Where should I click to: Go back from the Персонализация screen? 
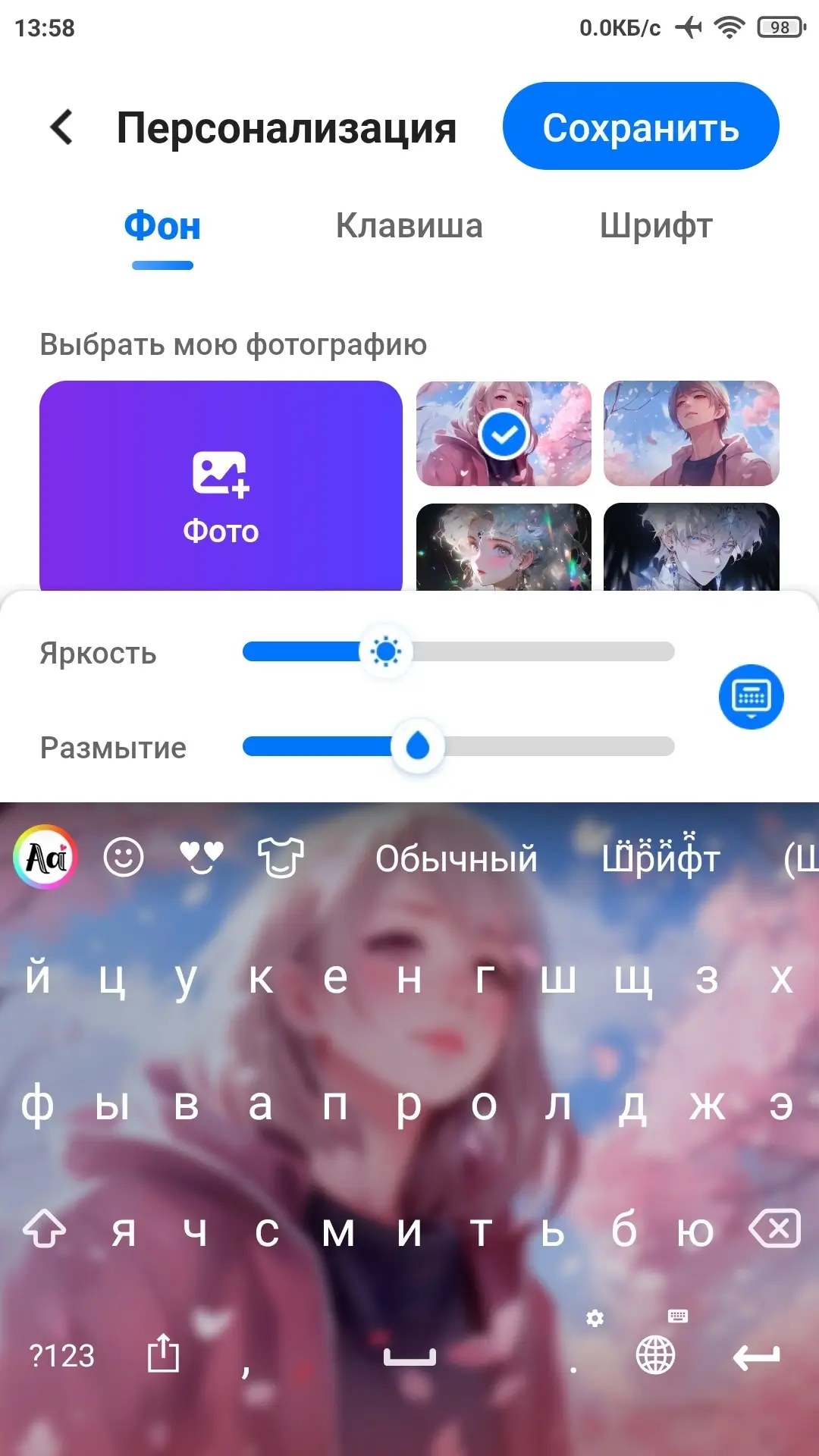coord(62,127)
